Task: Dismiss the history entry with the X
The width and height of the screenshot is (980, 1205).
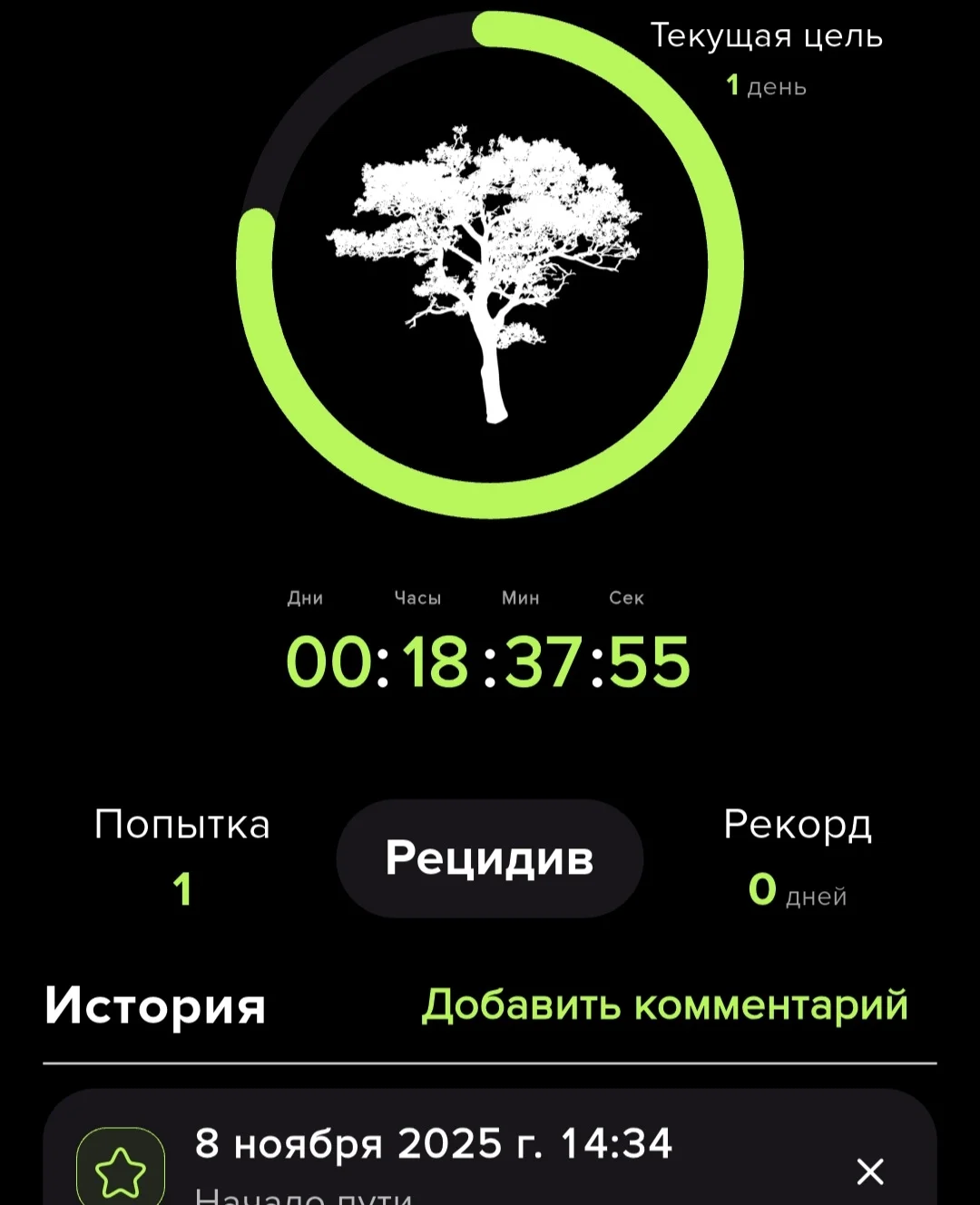Action: (x=869, y=1171)
